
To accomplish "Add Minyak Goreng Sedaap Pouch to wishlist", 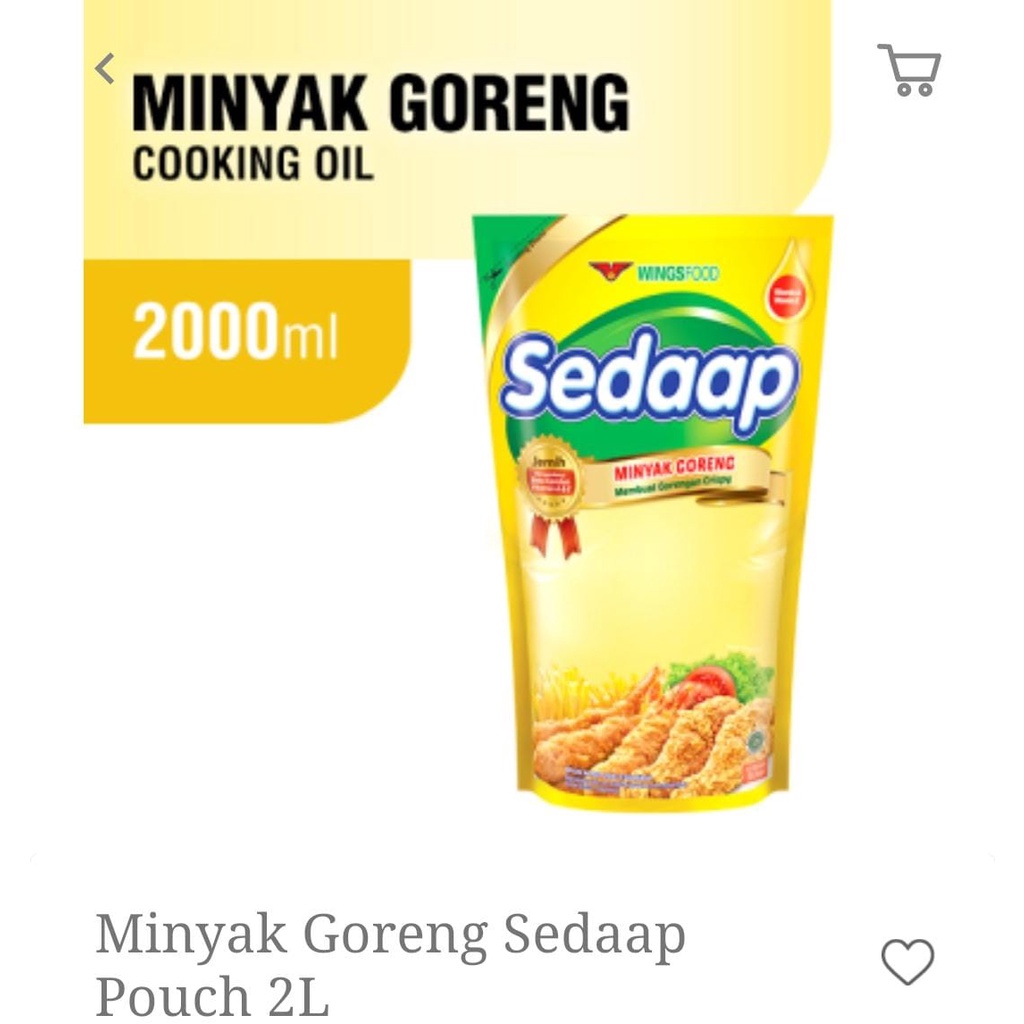I will pos(907,962).
